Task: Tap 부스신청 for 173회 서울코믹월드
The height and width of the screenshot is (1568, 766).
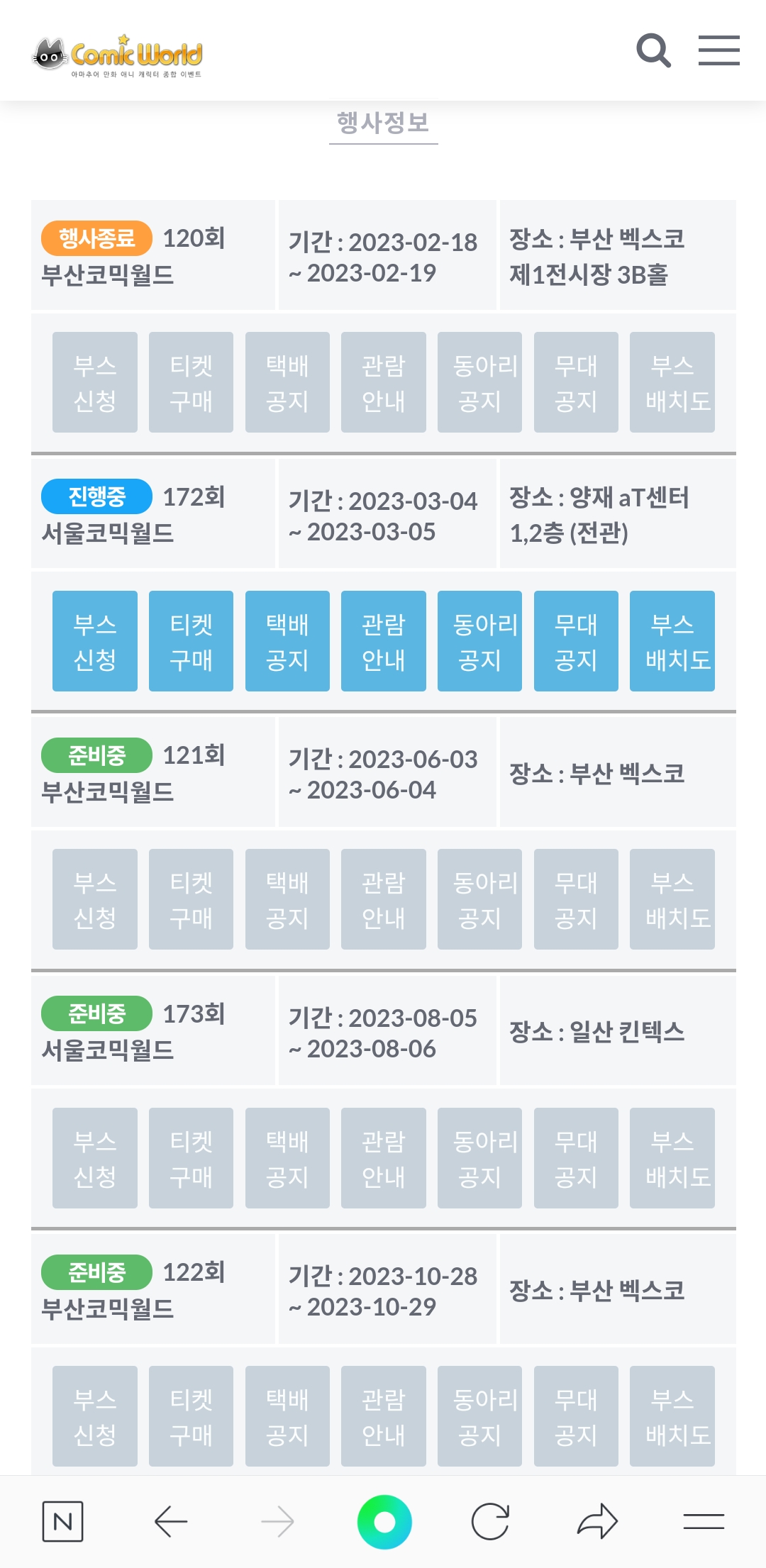Action: pyautogui.click(x=95, y=1158)
